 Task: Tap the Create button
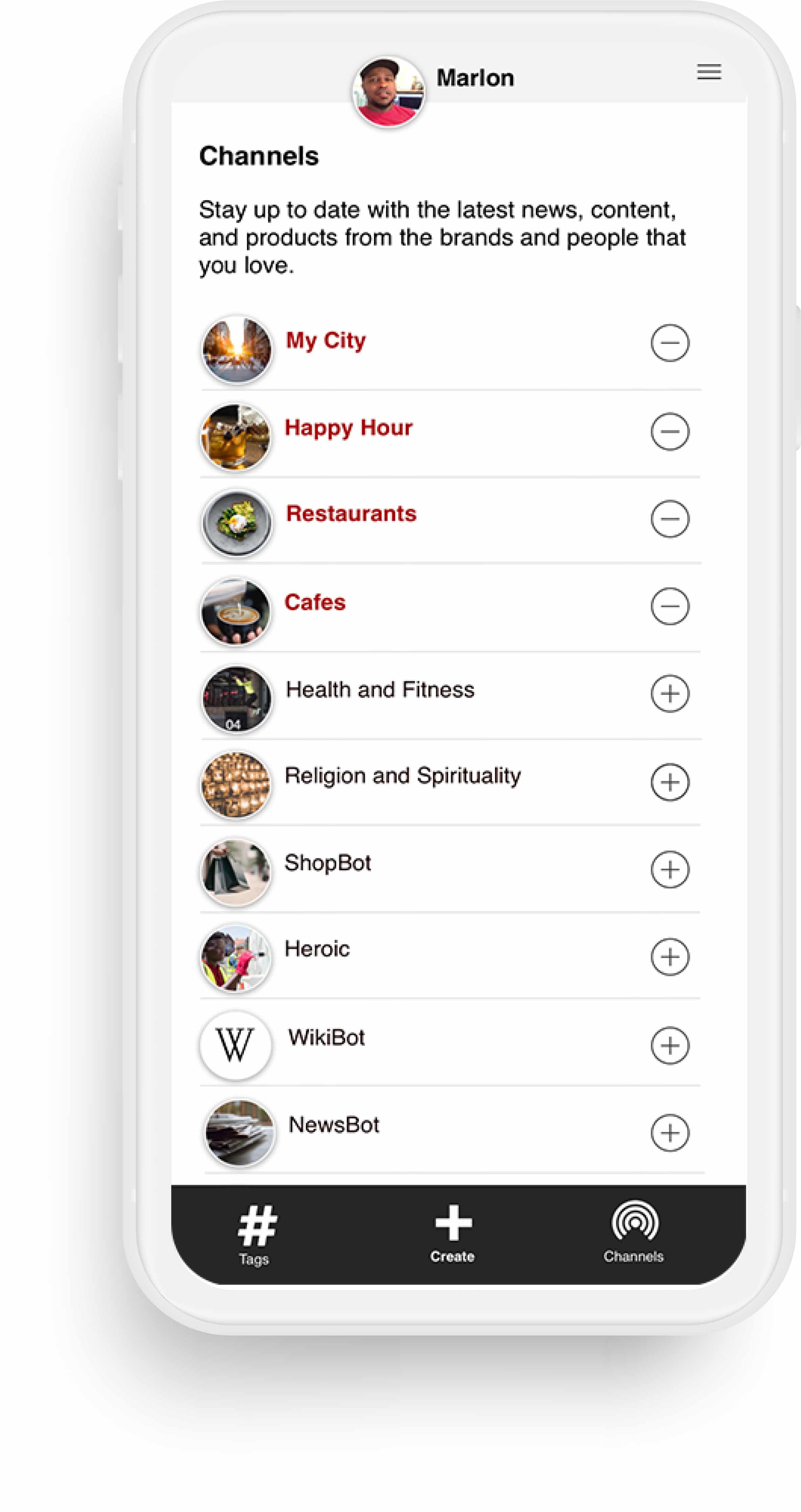[x=452, y=1233]
